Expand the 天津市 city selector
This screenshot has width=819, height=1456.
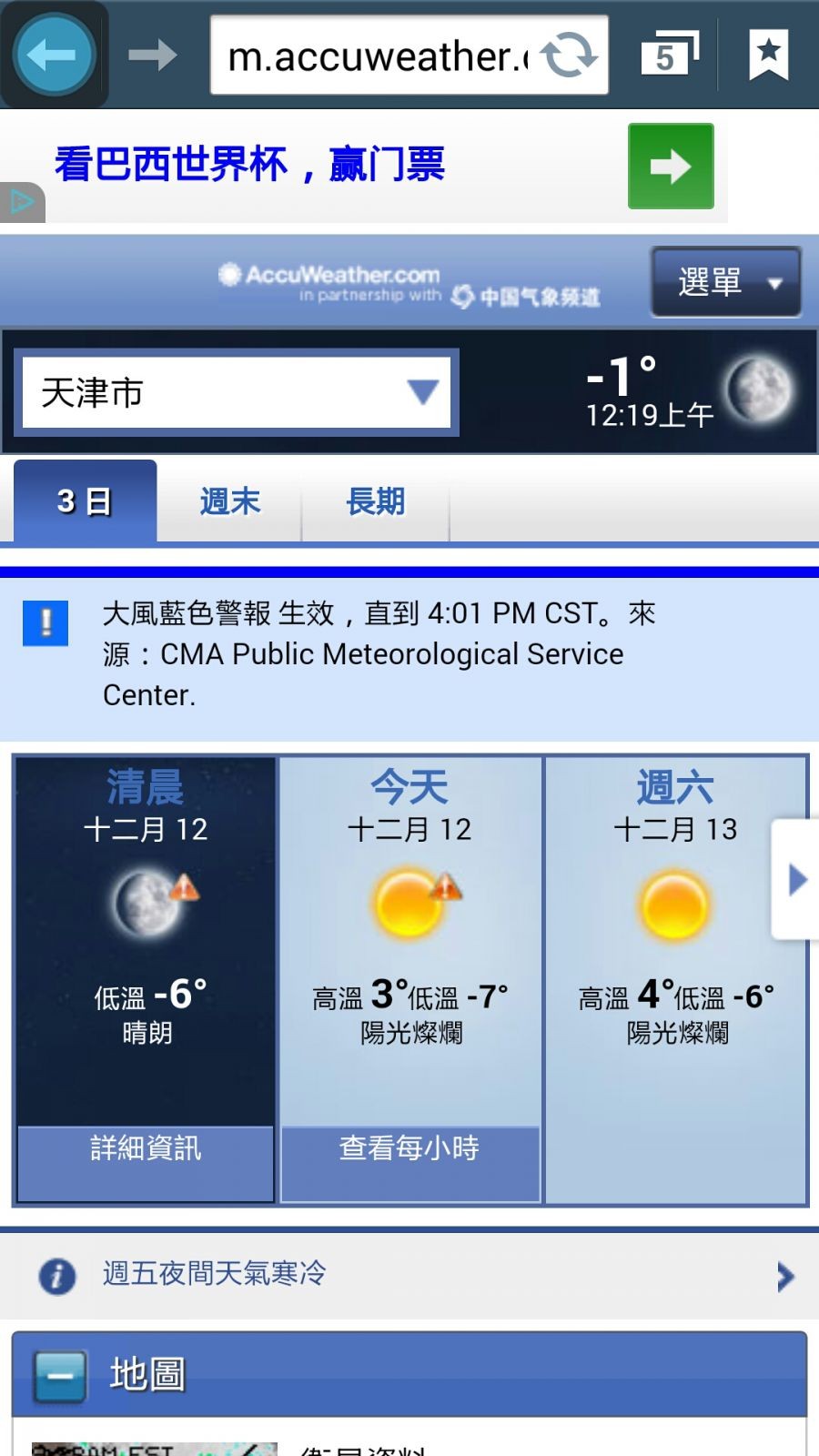[x=237, y=392]
